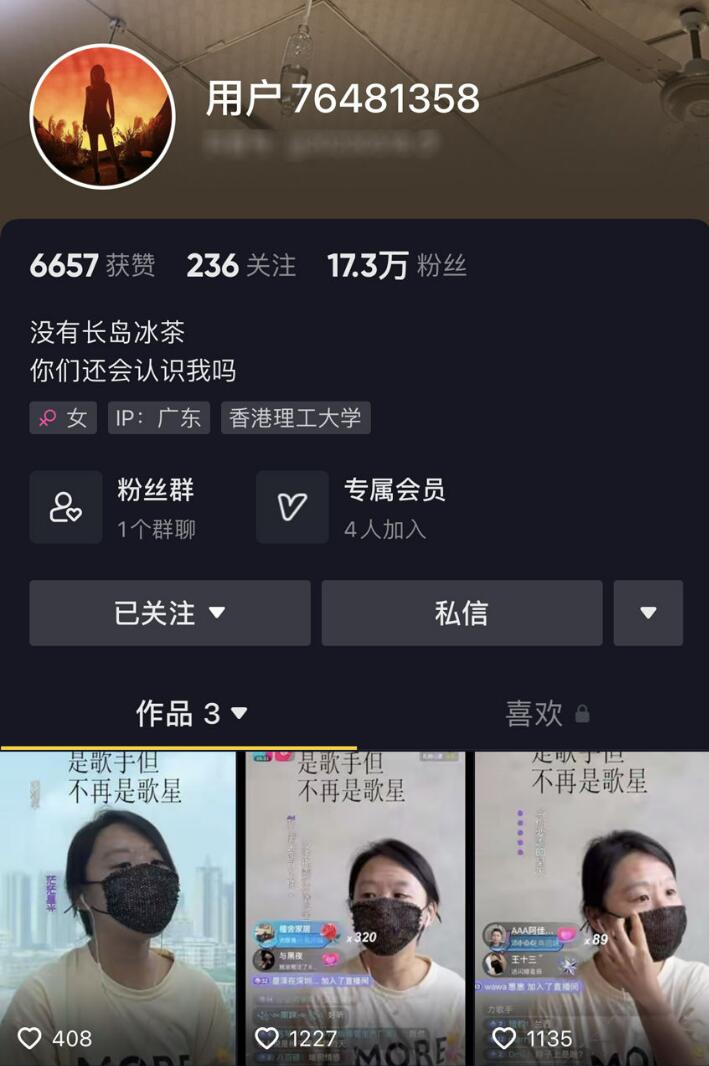View the 236 关注 following list
This screenshot has width=709, height=1066.
pos(241,266)
